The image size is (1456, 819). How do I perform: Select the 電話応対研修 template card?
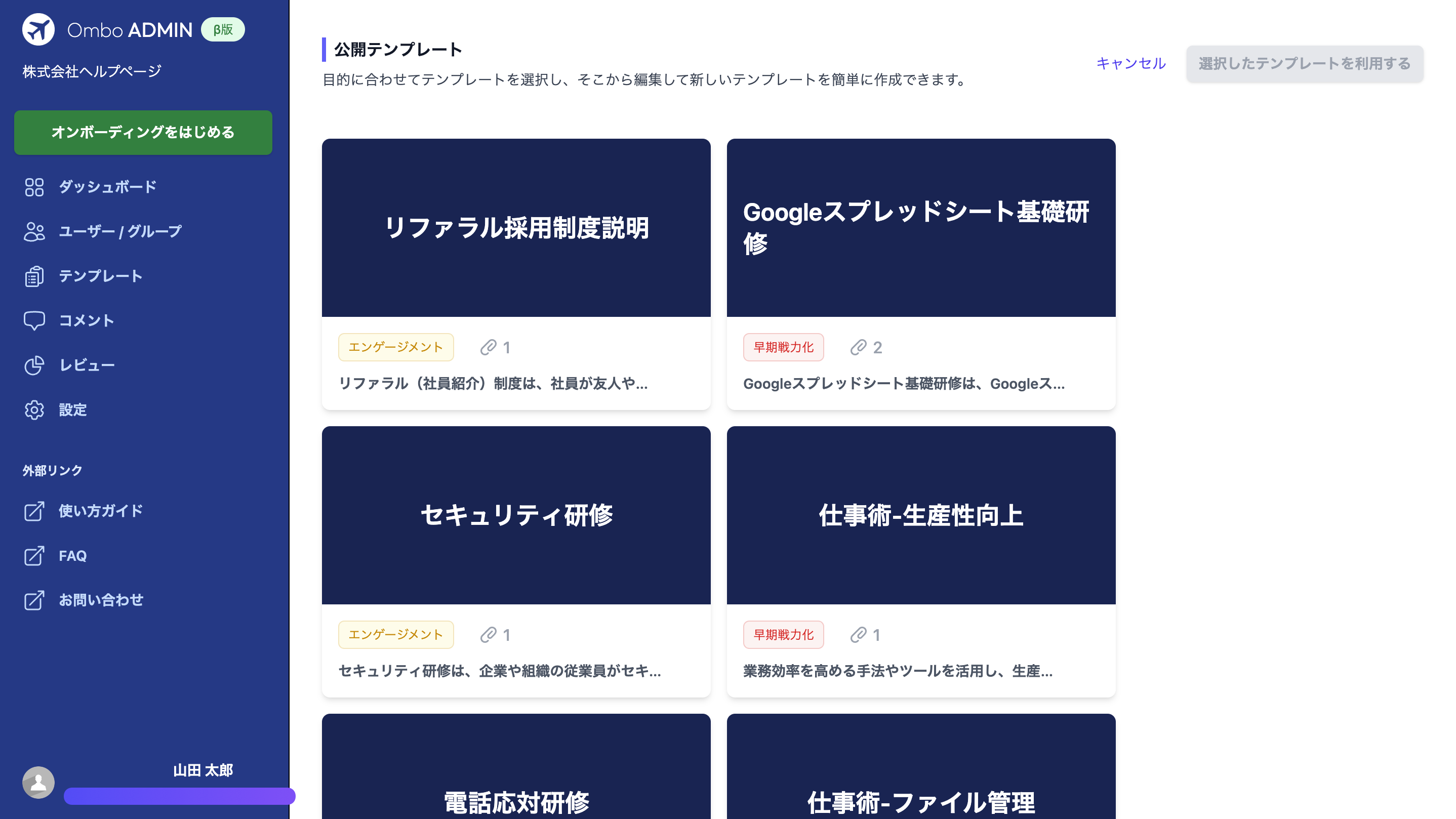click(x=516, y=791)
